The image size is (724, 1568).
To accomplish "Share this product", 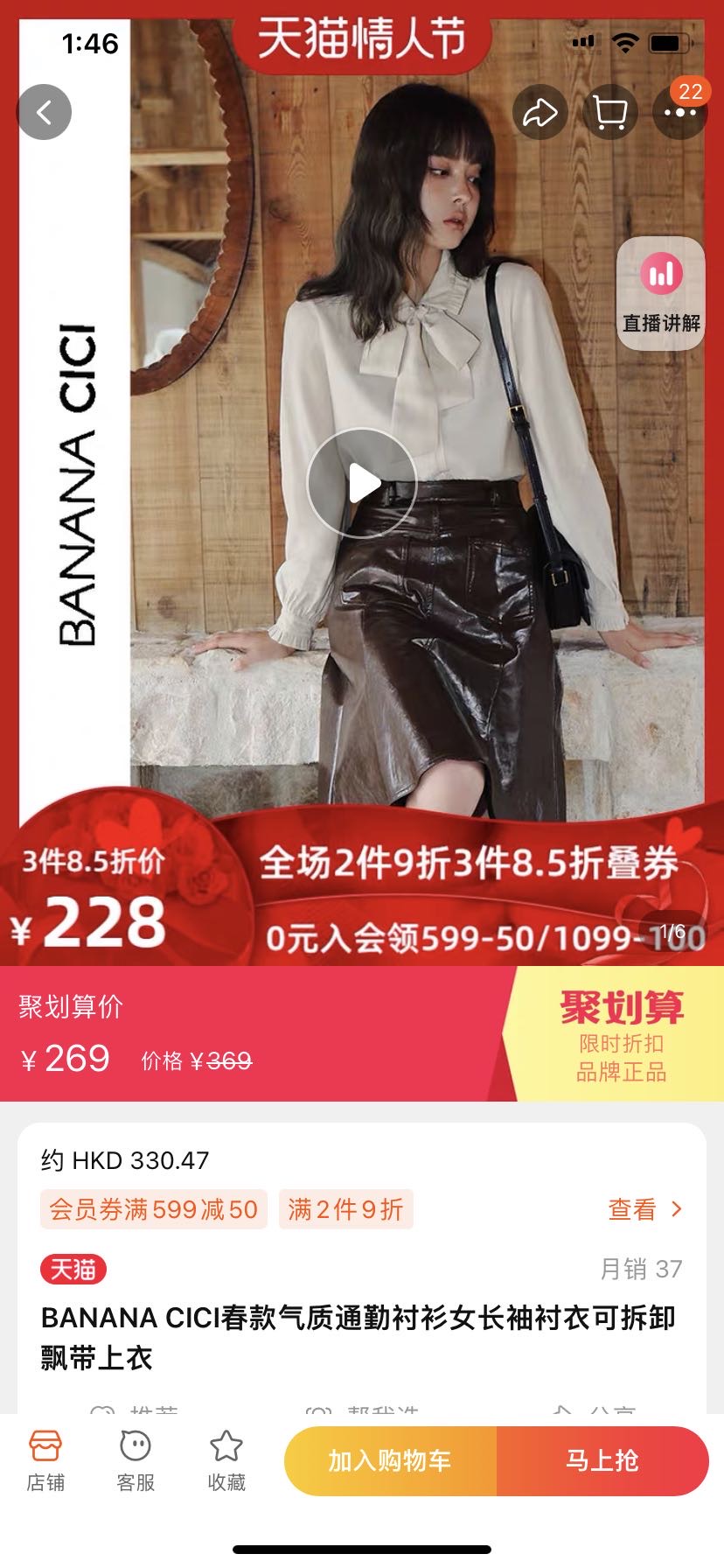I will click(x=540, y=112).
